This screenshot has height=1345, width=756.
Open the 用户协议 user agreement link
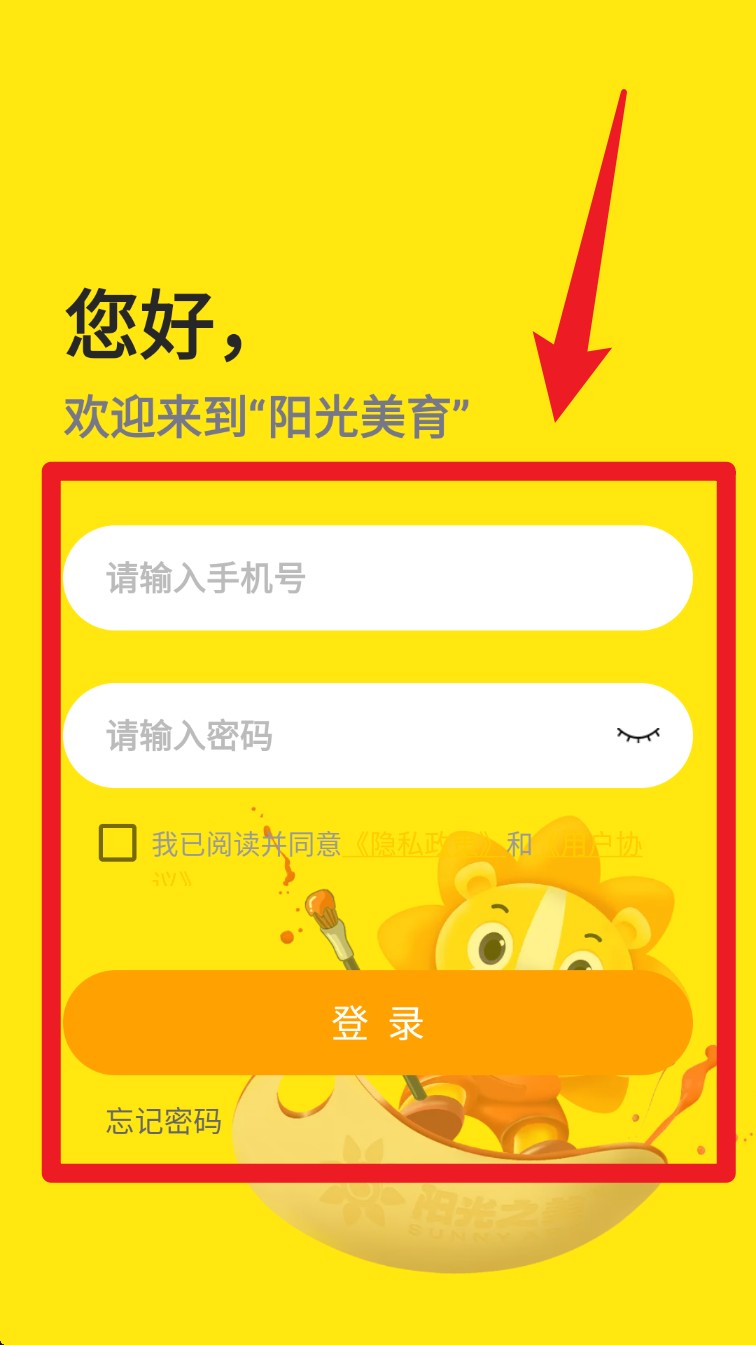(595, 845)
